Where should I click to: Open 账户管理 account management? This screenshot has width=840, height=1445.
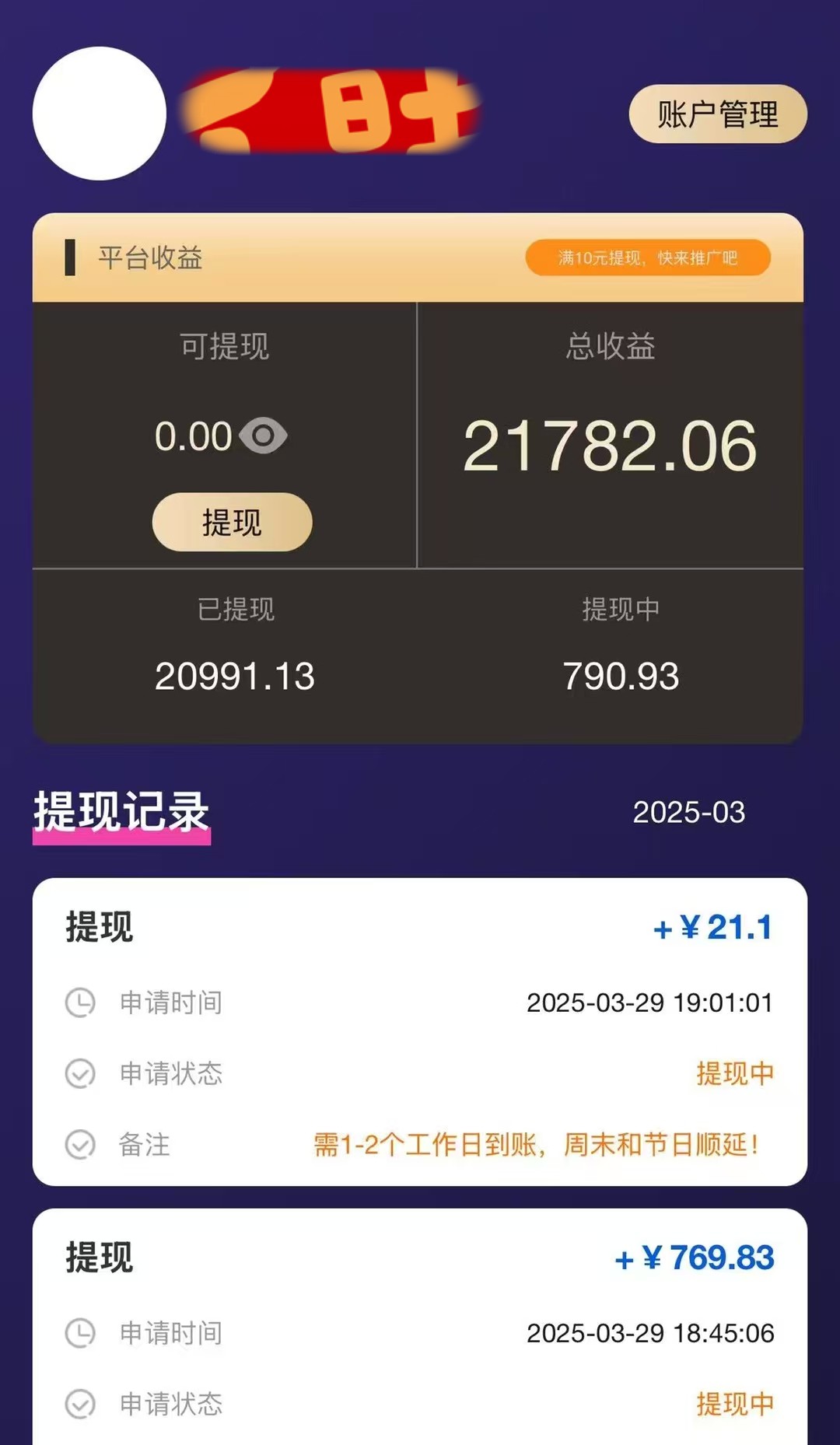click(x=717, y=114)
